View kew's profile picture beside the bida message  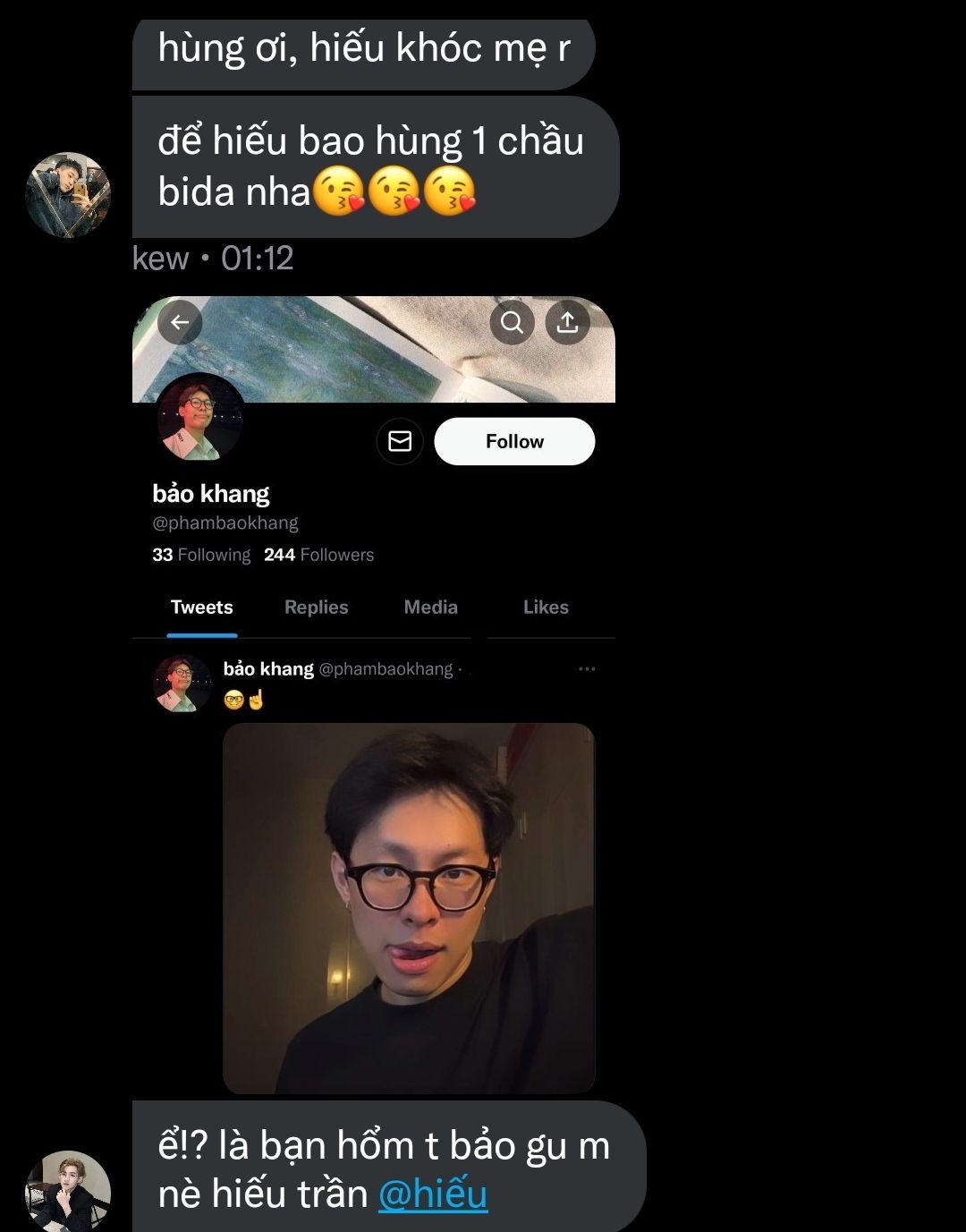[x=68, y=195]
